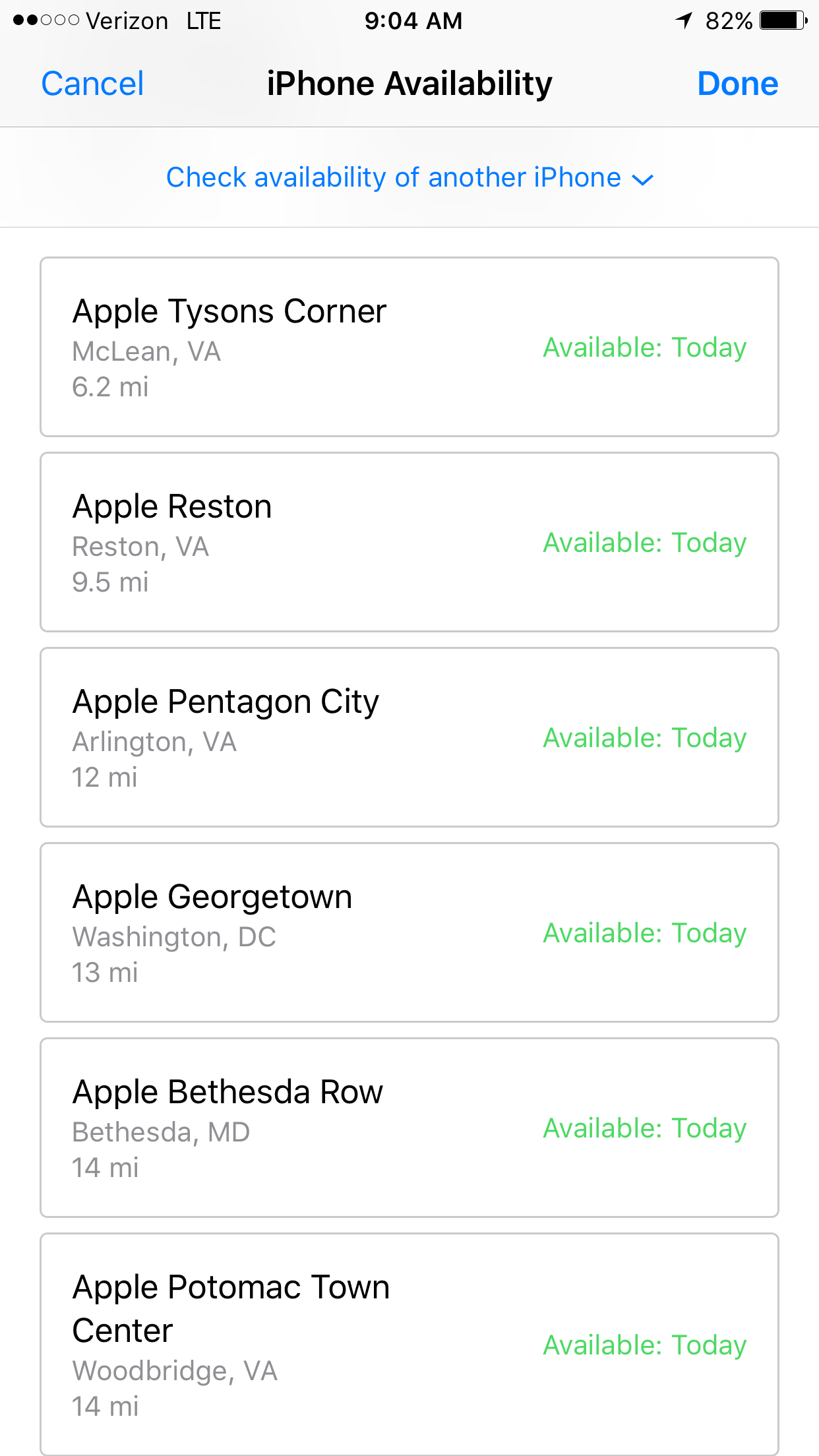Expand Check availability of another iPhone
Viewport: 819px width, 1456px height.
409,178
